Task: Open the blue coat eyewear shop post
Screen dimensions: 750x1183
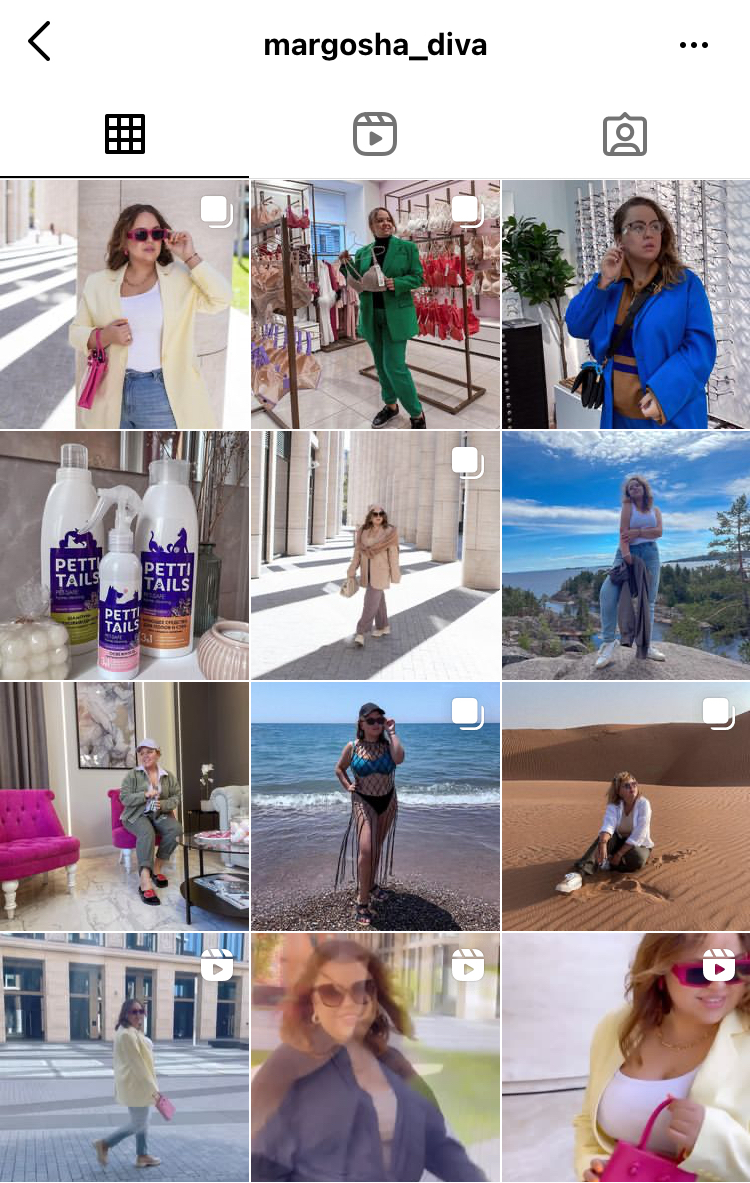Action: (626, 305)
